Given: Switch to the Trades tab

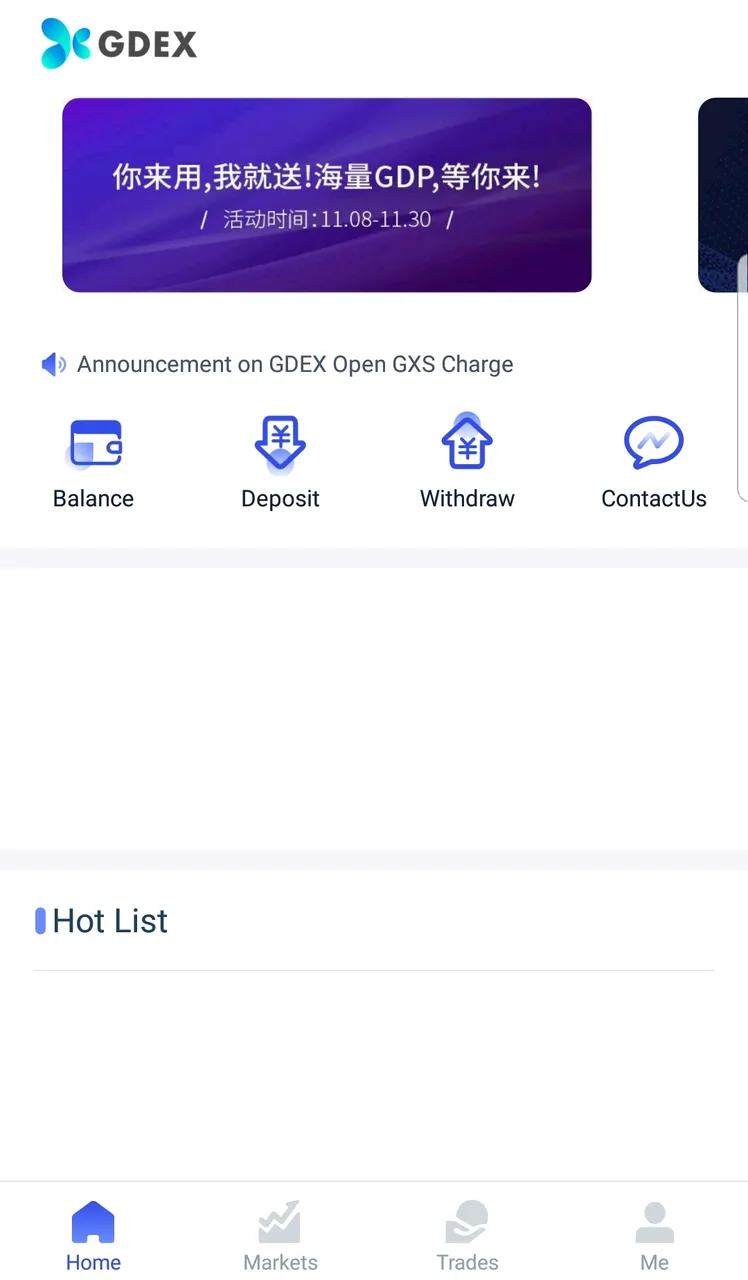Looking at the screenshot, I should click(x=467, y=1236).
